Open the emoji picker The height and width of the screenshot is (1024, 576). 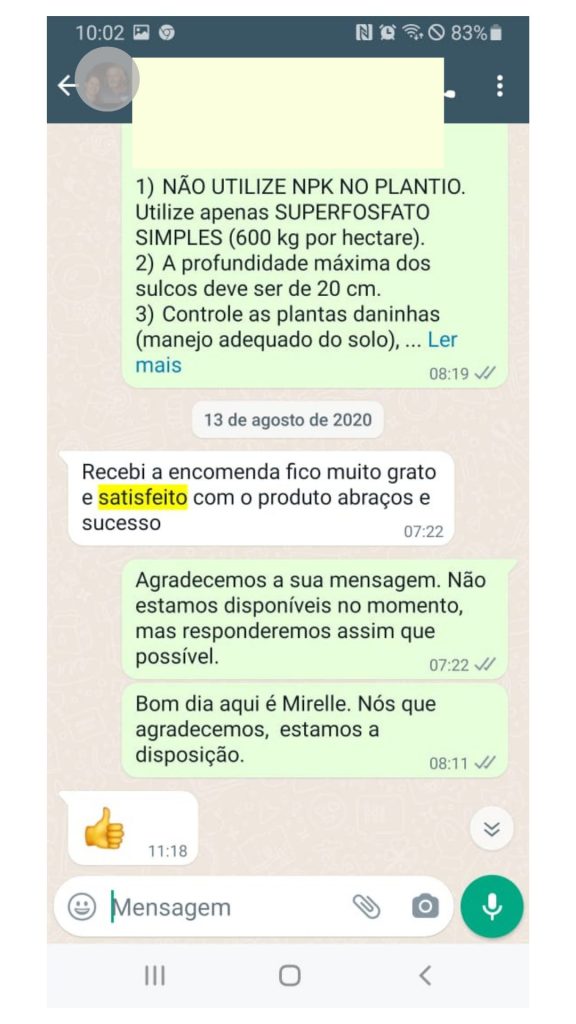(82, 906)
